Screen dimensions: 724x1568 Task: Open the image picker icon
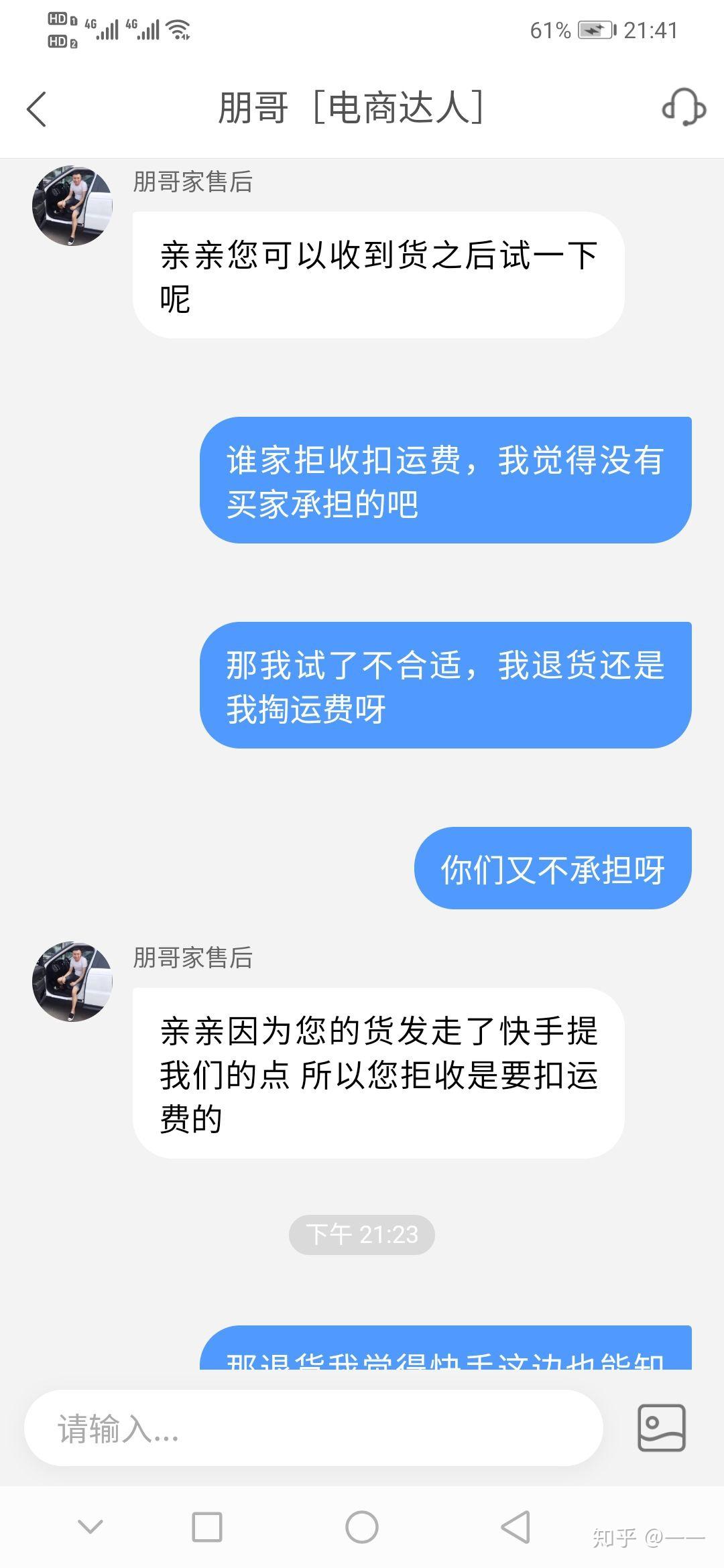pos(661,1428)
